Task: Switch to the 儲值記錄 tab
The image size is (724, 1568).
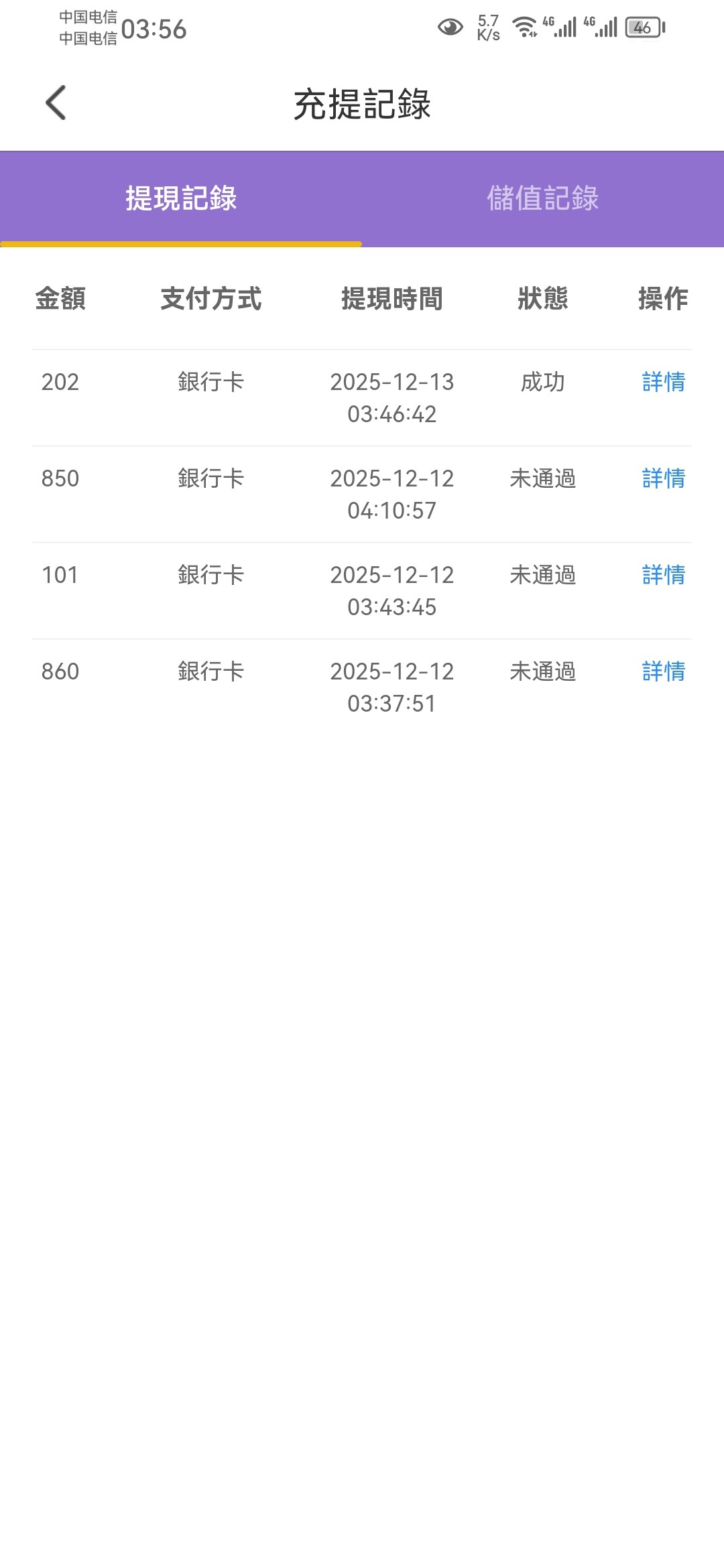Action: click(x=542, y=198)
